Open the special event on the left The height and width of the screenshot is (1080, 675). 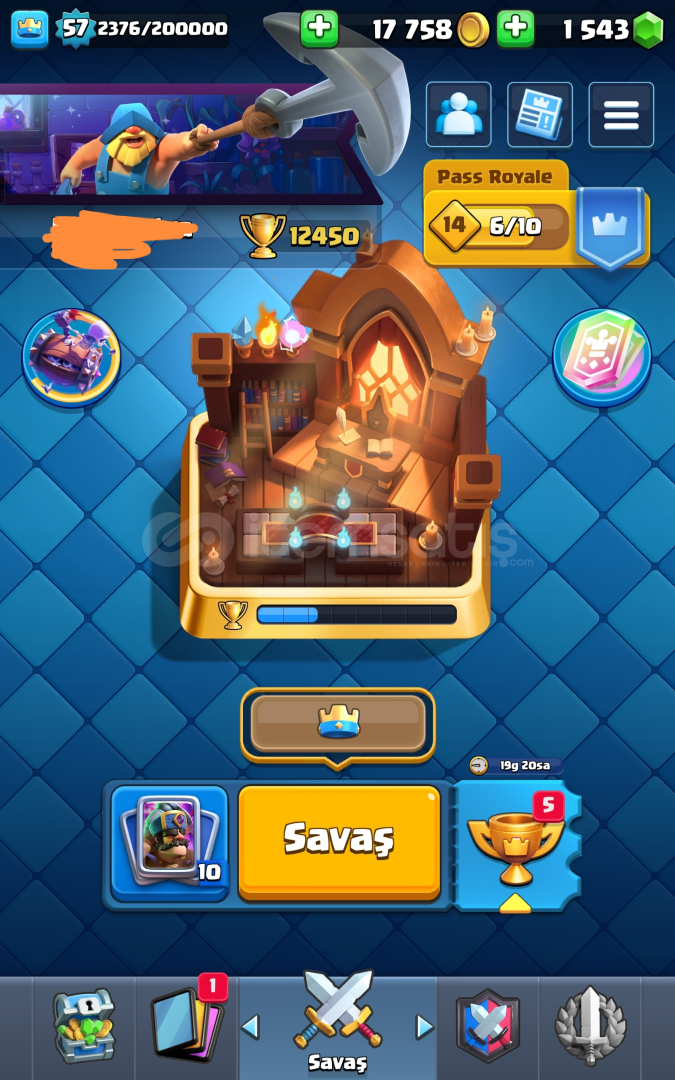[x=71, y=358]
